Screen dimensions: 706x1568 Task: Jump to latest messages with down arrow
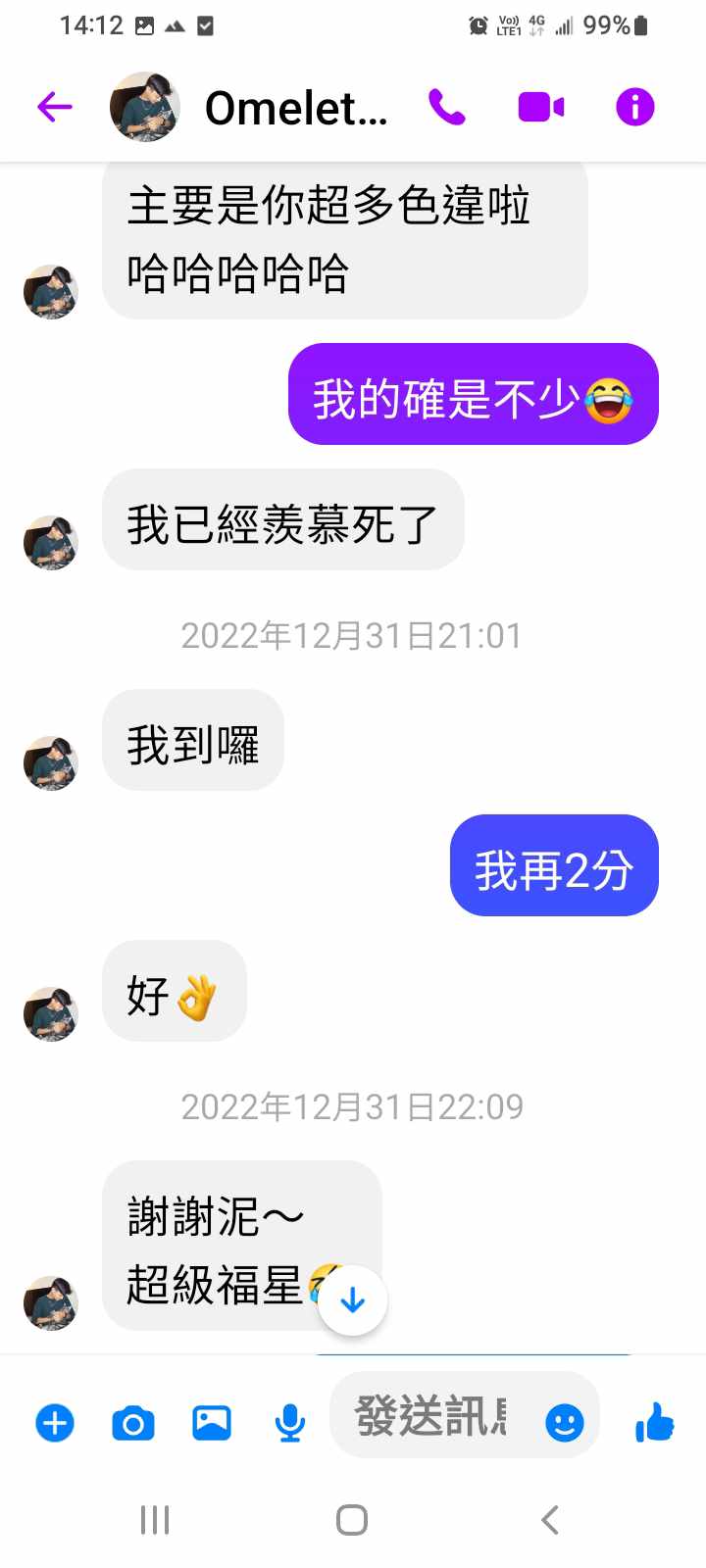(x=353, y=1300)
